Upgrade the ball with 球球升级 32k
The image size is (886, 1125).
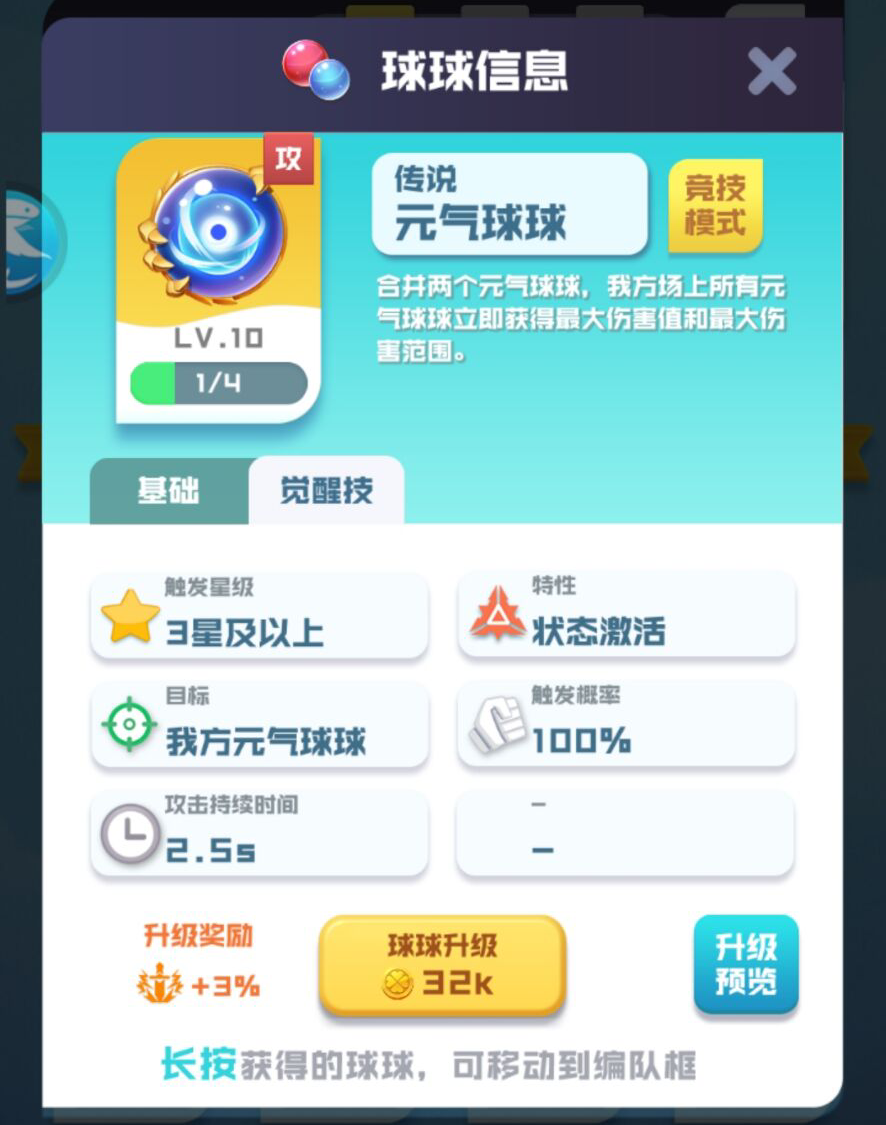tap(442, 966)
